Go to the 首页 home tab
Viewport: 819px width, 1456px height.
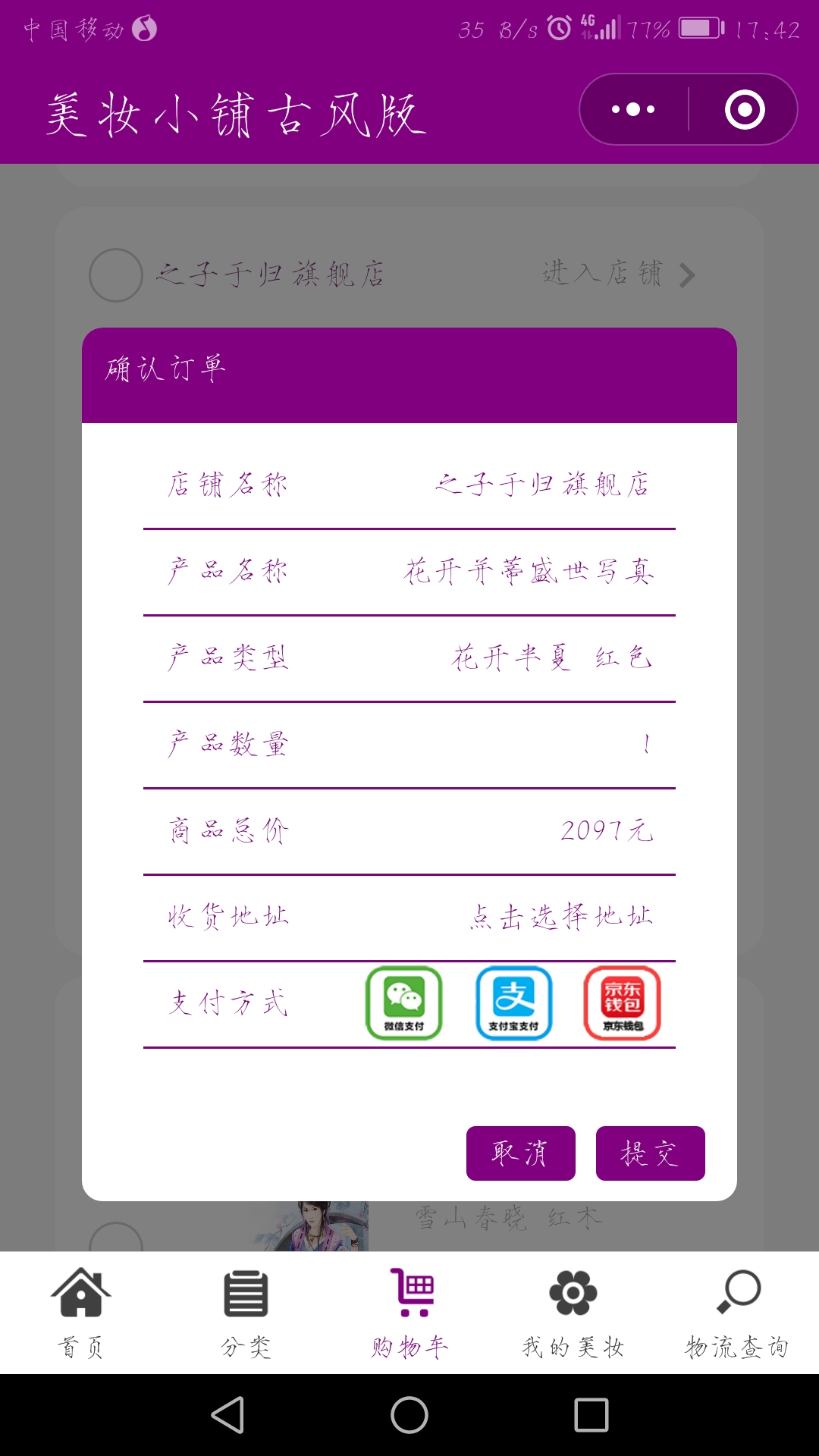pyautogui.click(x=81, y=1313)
